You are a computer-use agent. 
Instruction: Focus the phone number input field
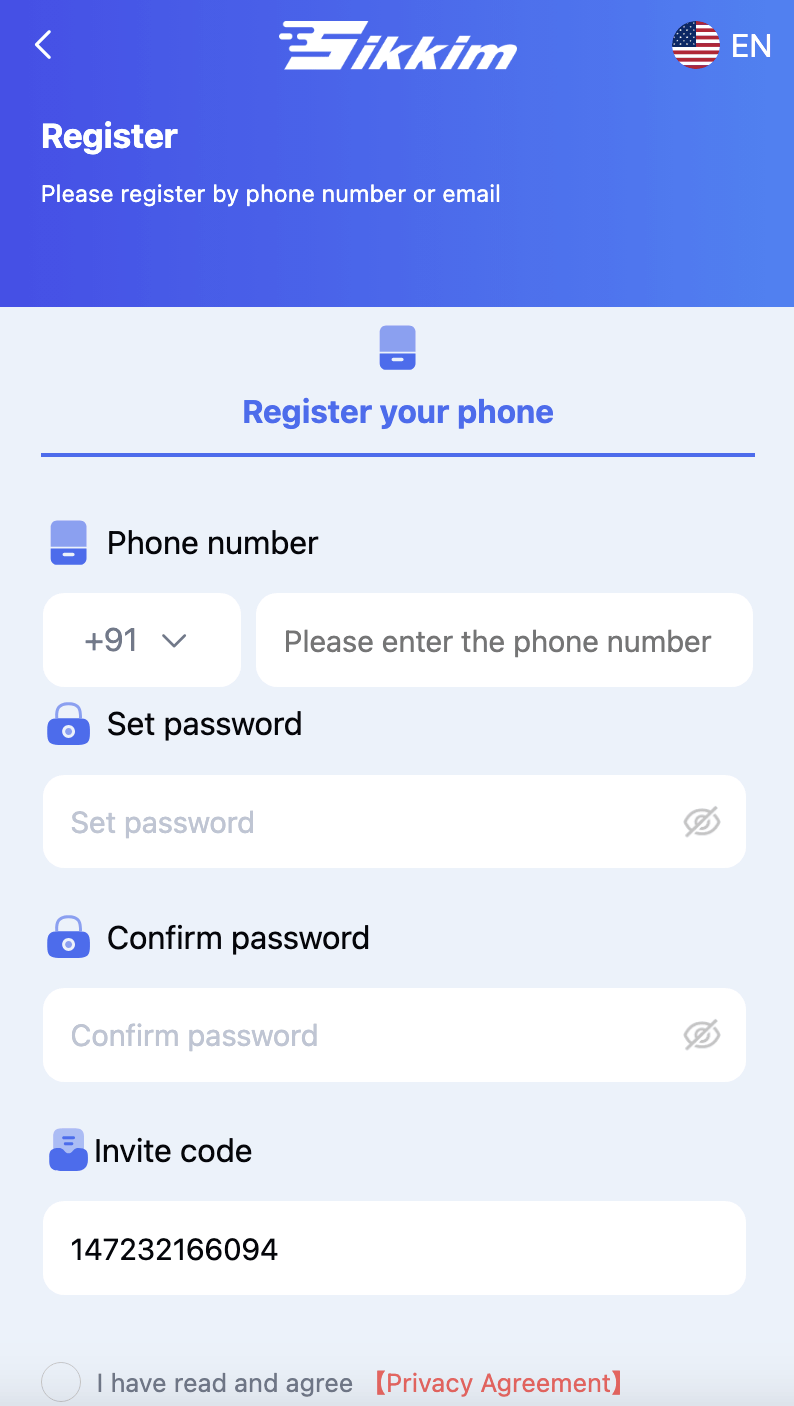pos(504,641)
